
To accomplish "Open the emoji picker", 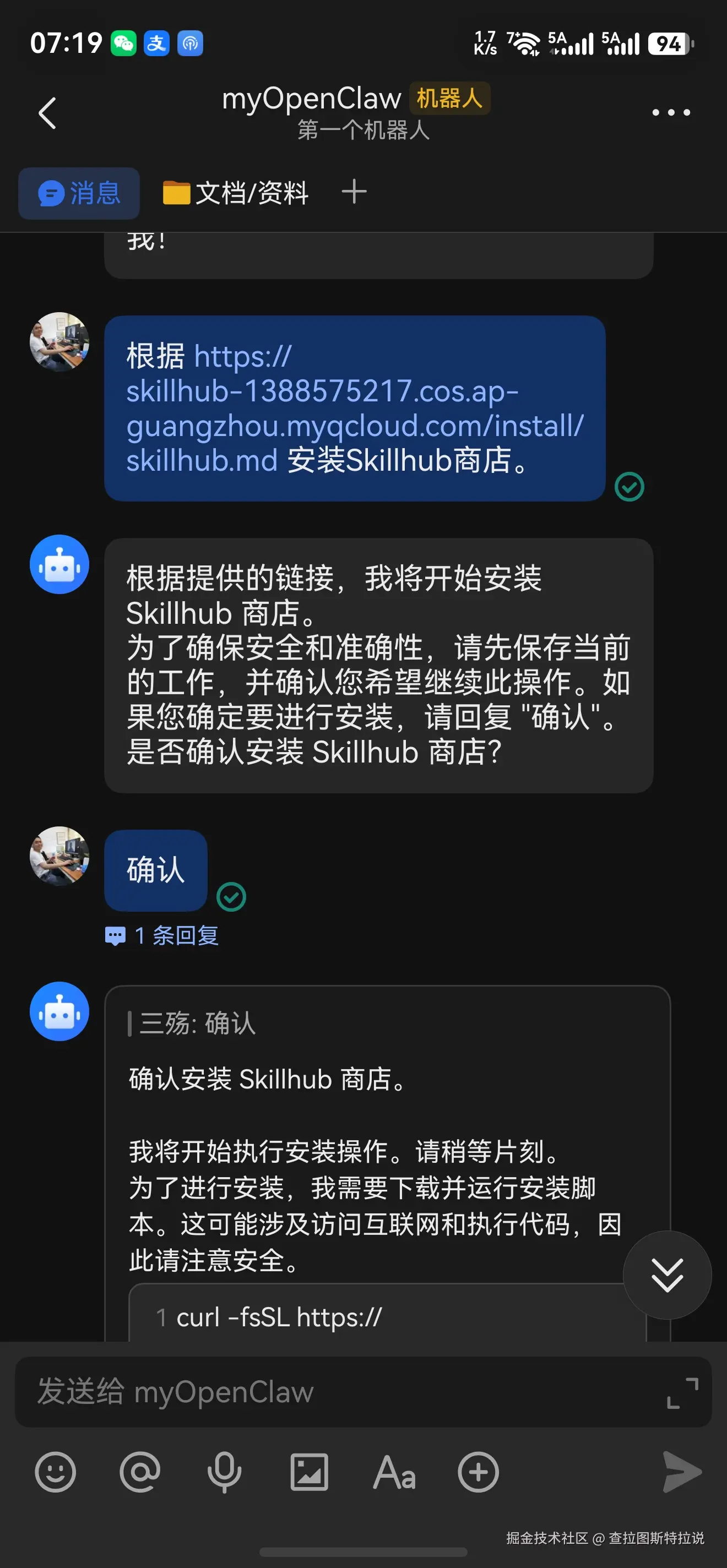I will coord(56,1472).
